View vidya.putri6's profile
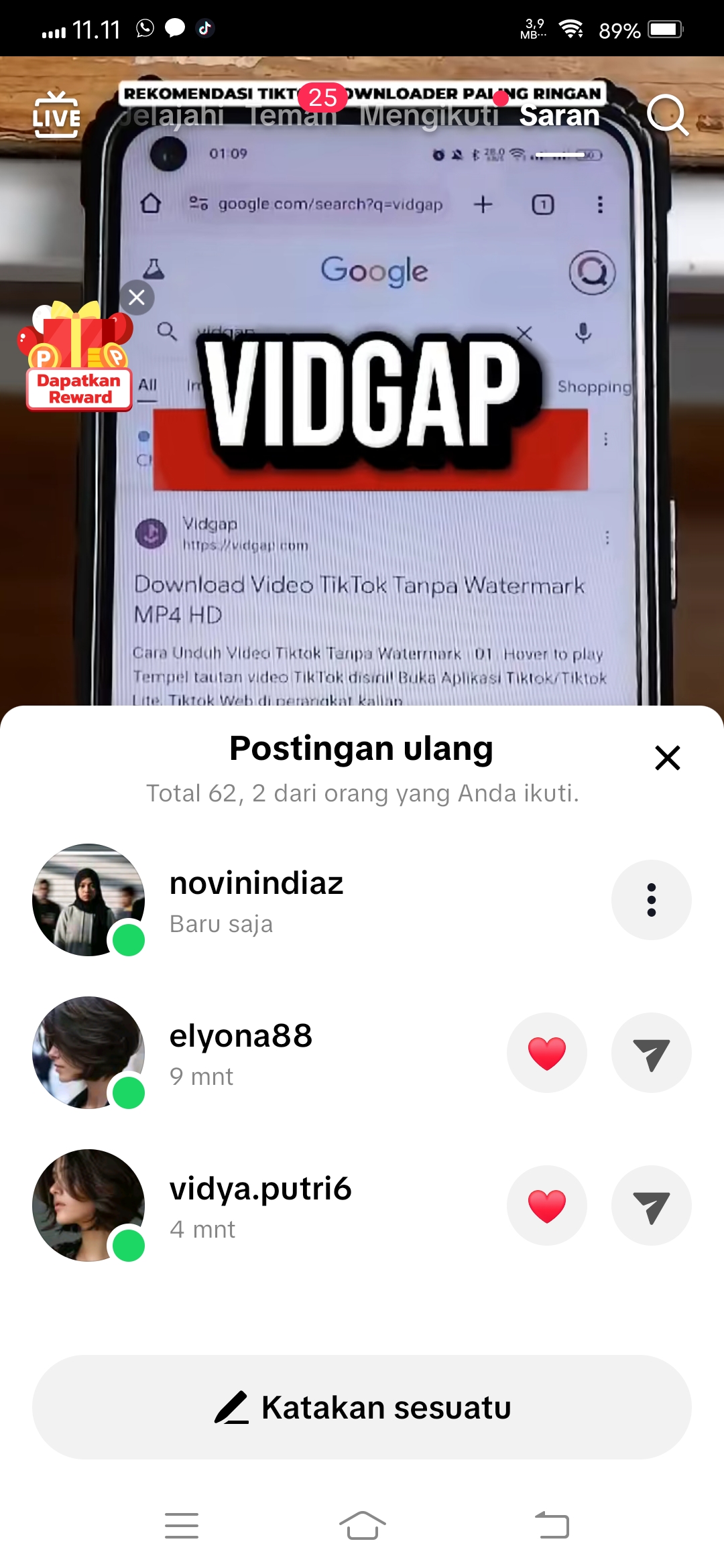This screenshot has height=1568, width=724. coord(88,1205)
